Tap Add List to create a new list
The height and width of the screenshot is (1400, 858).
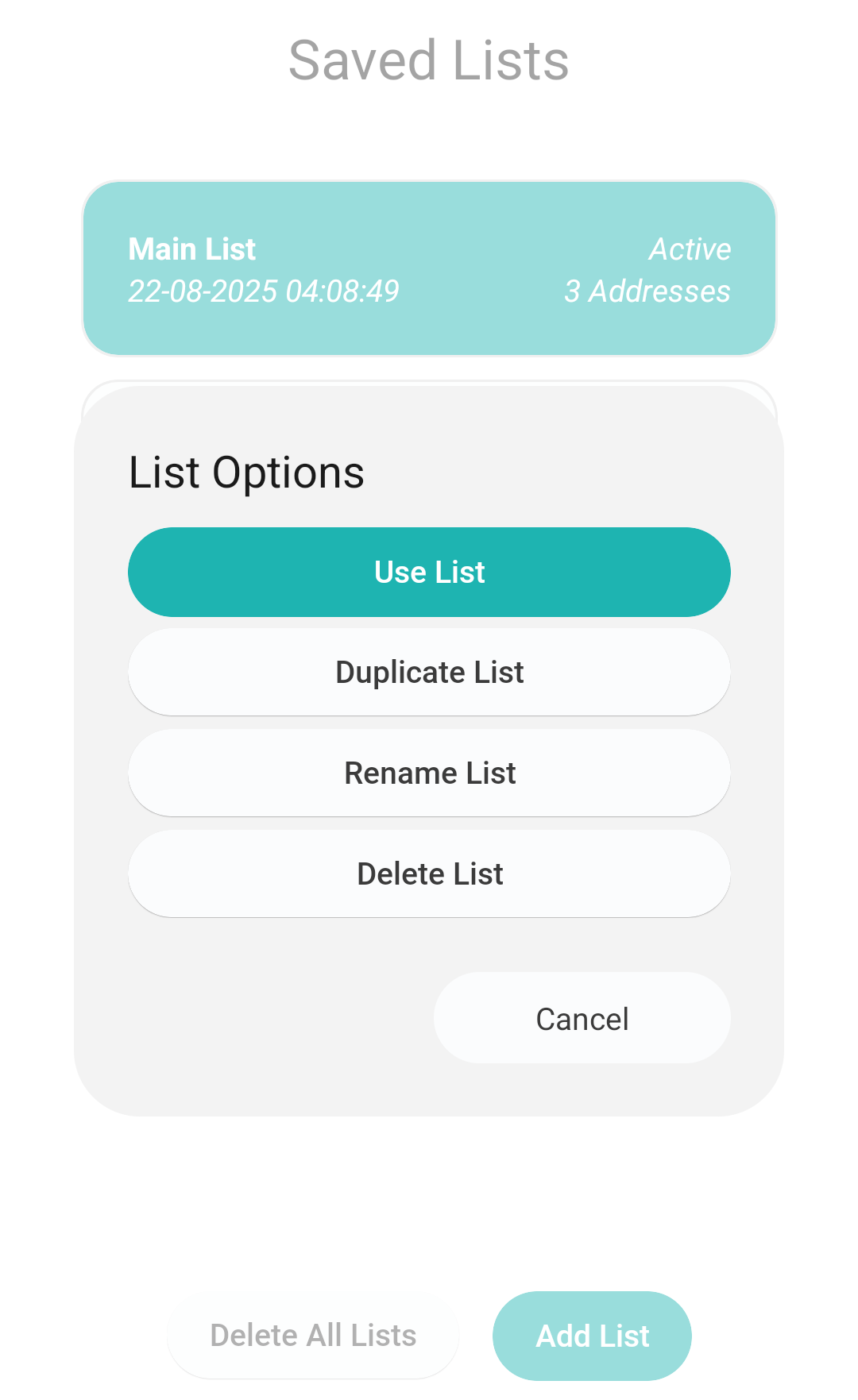click(591, 1335)
